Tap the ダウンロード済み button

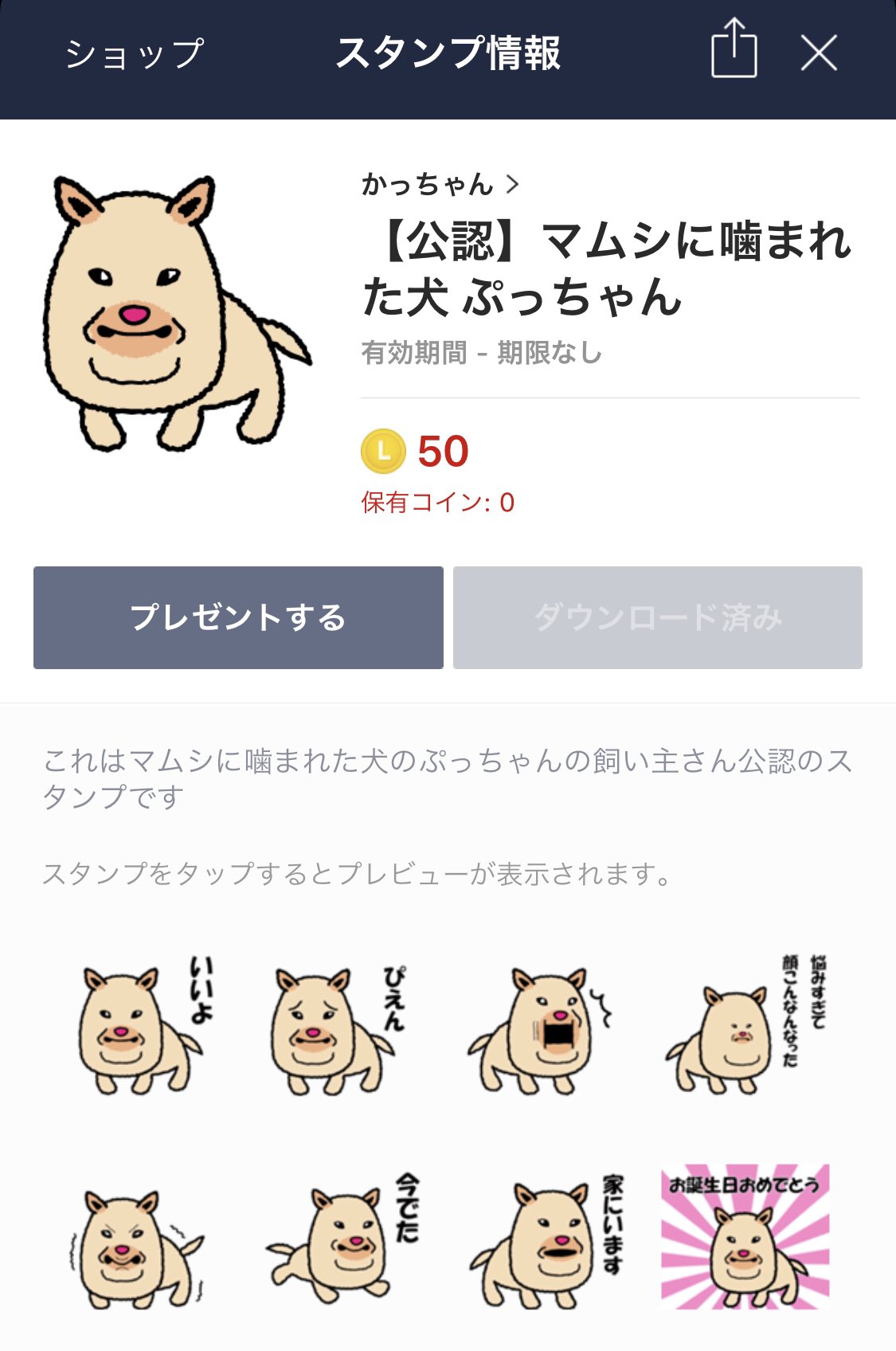tap(657, 617)
